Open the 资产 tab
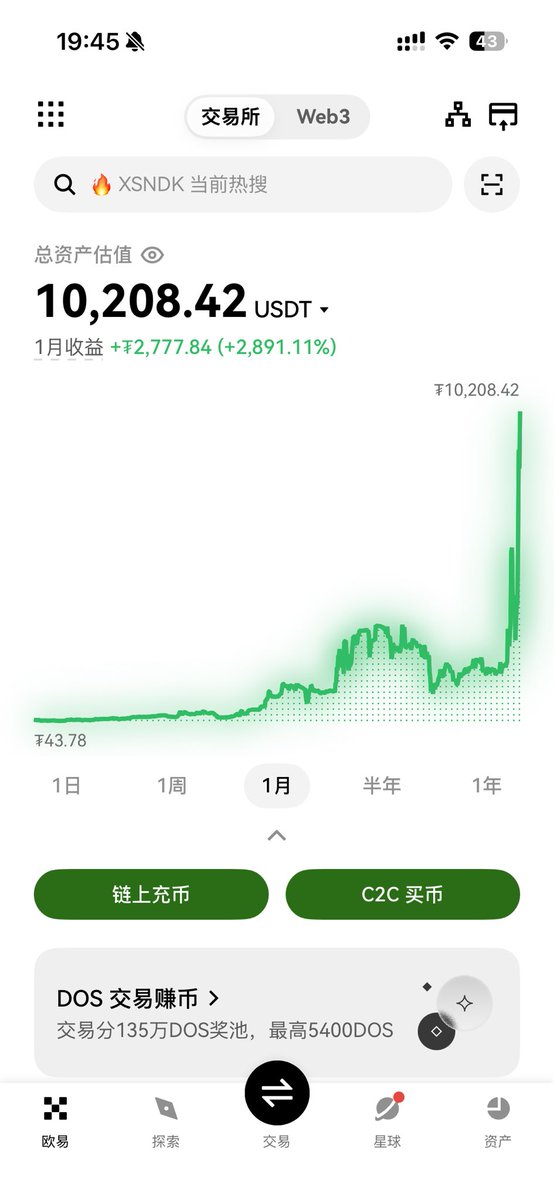Viewport: 554px width, 1200px height. pyautogui.click(x=497, y=1121)
